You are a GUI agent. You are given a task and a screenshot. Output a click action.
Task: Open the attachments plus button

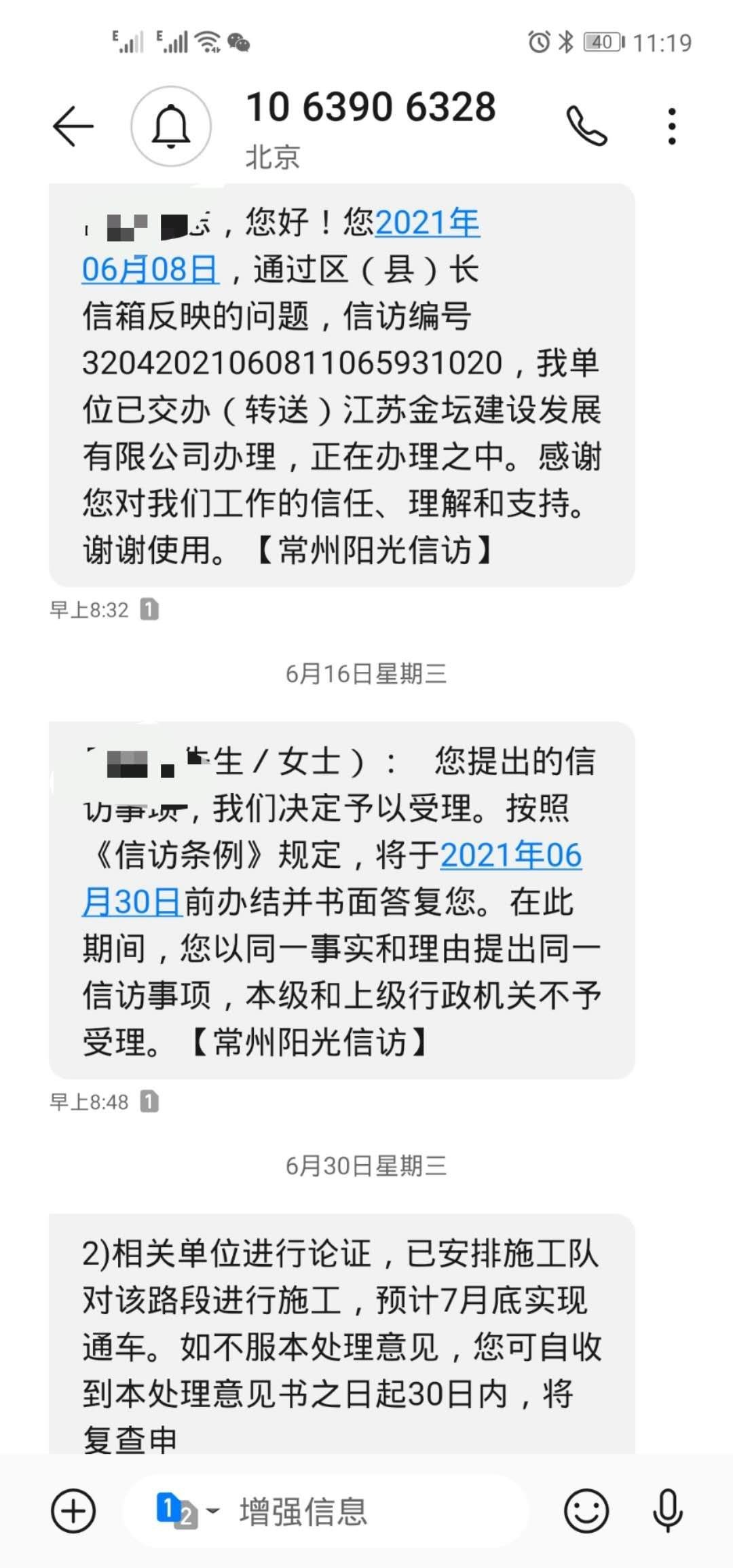73,1511
